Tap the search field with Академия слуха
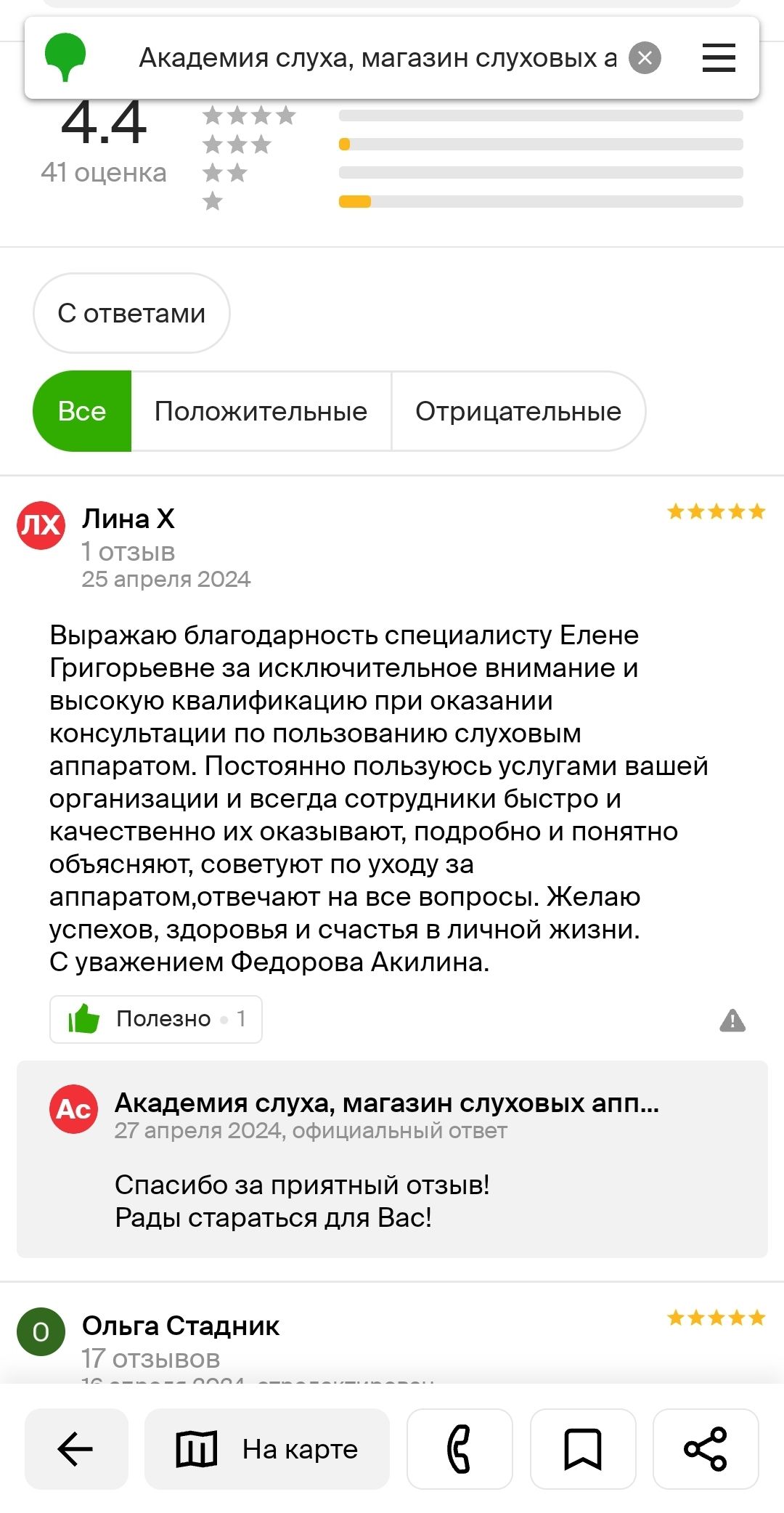Image resolution: width=784 pixels, height=1513 pixels. 377,58
